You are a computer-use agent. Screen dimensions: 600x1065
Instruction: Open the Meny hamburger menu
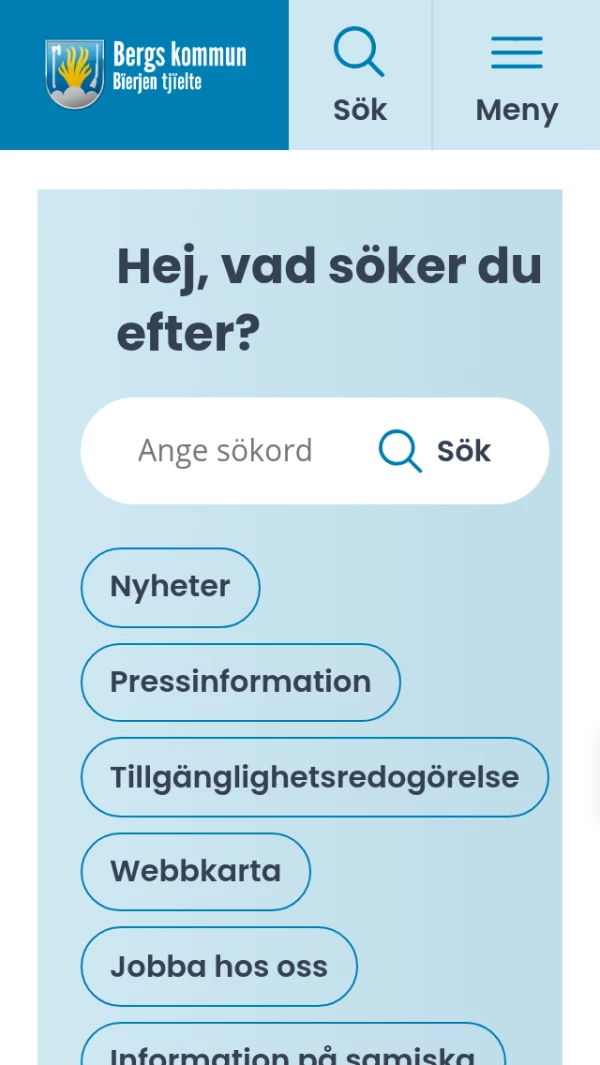click(516, 76)
